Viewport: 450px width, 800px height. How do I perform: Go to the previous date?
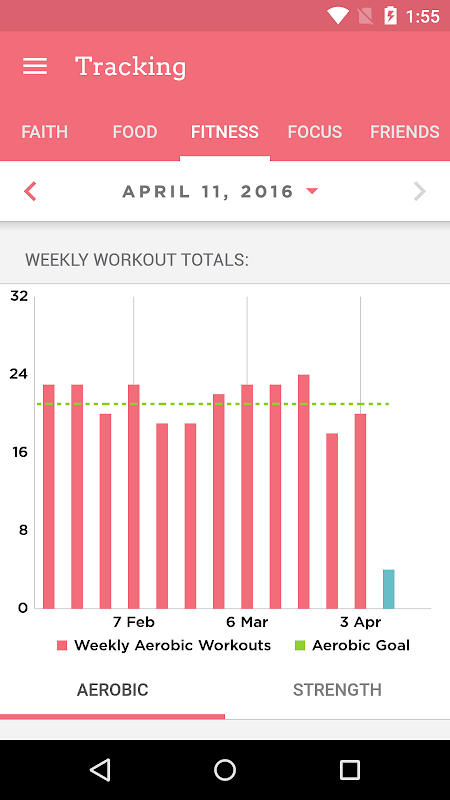point(30,191)
